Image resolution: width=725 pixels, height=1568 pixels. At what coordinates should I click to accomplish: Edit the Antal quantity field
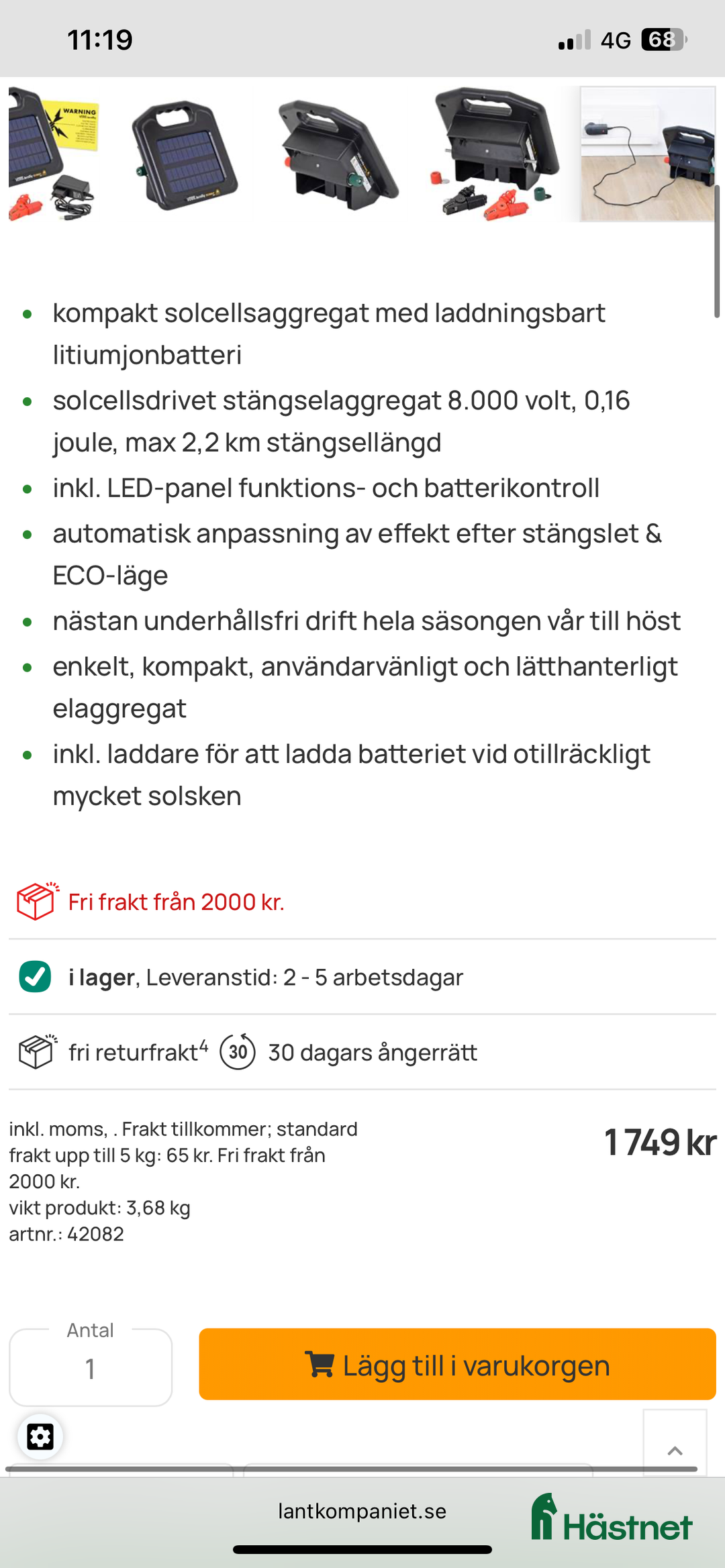pos(90,1367)
